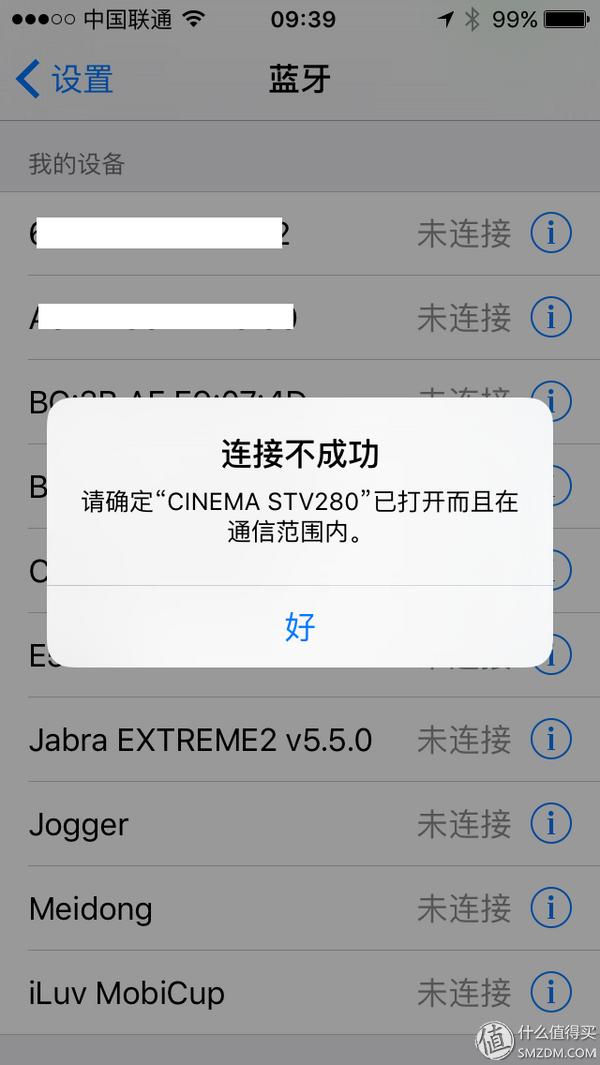600x1065 pixels.
Task: Dismiss the alert with the 好 button
Action: (300, 627)
